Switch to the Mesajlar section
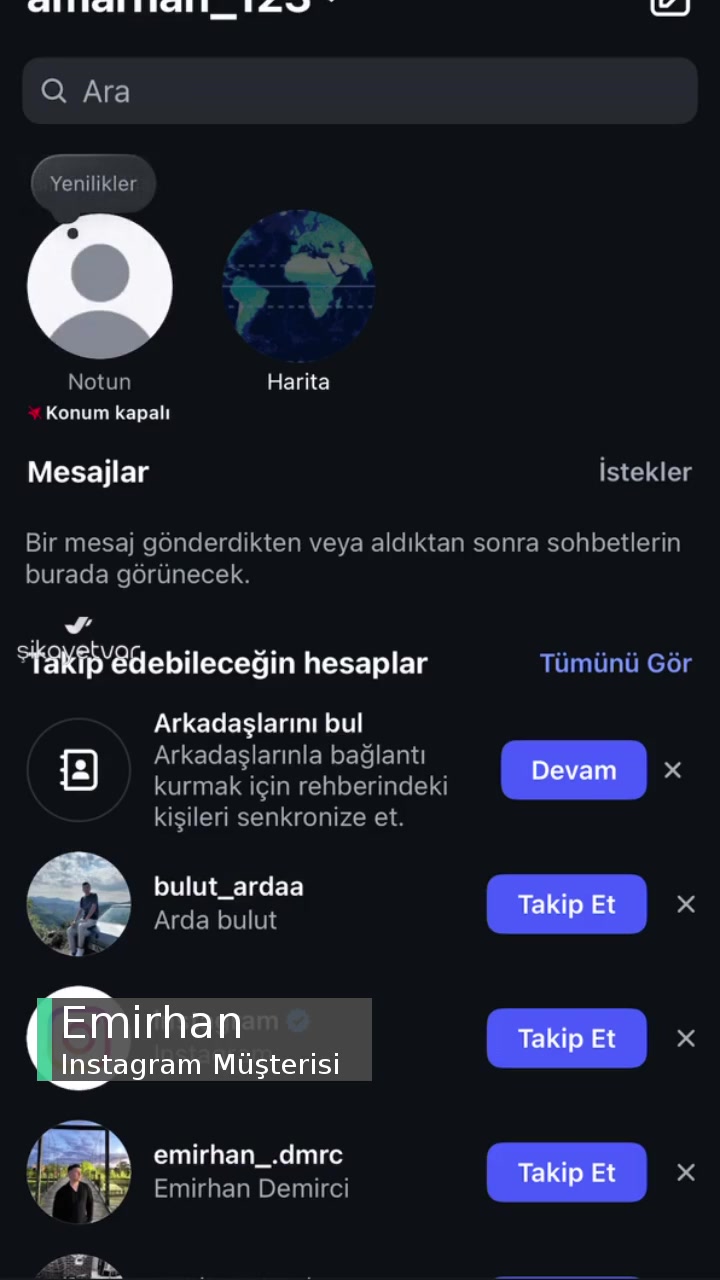The width and height of the screenshot is (720, 1280). (88, 471)
